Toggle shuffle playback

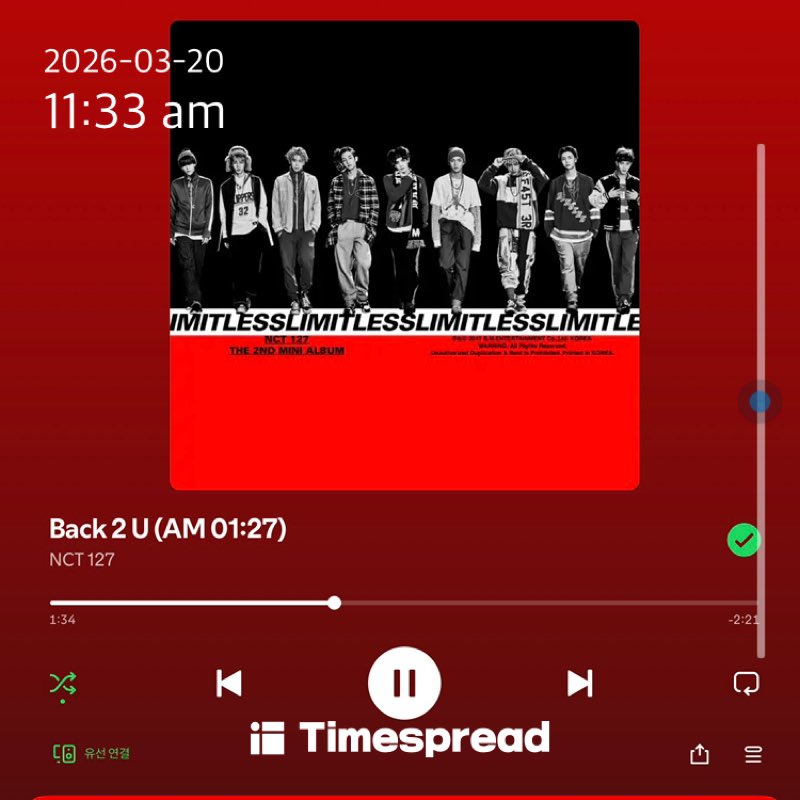click(63, 684)
